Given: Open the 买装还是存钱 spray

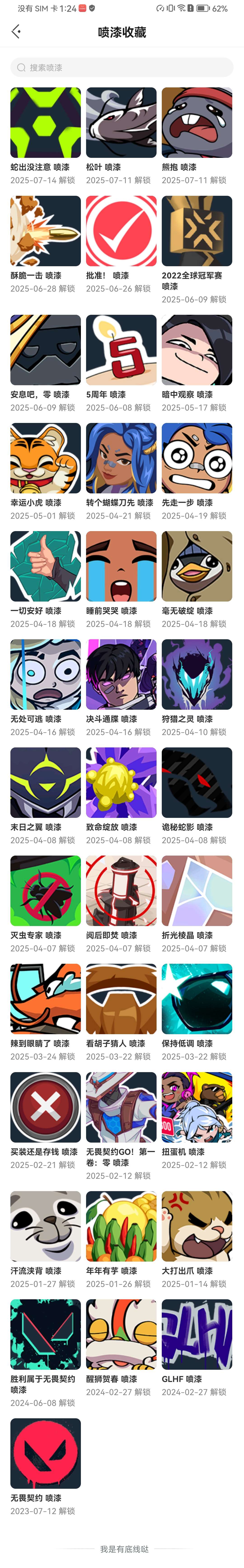Looking at the screenshot, I should 46,1107.
